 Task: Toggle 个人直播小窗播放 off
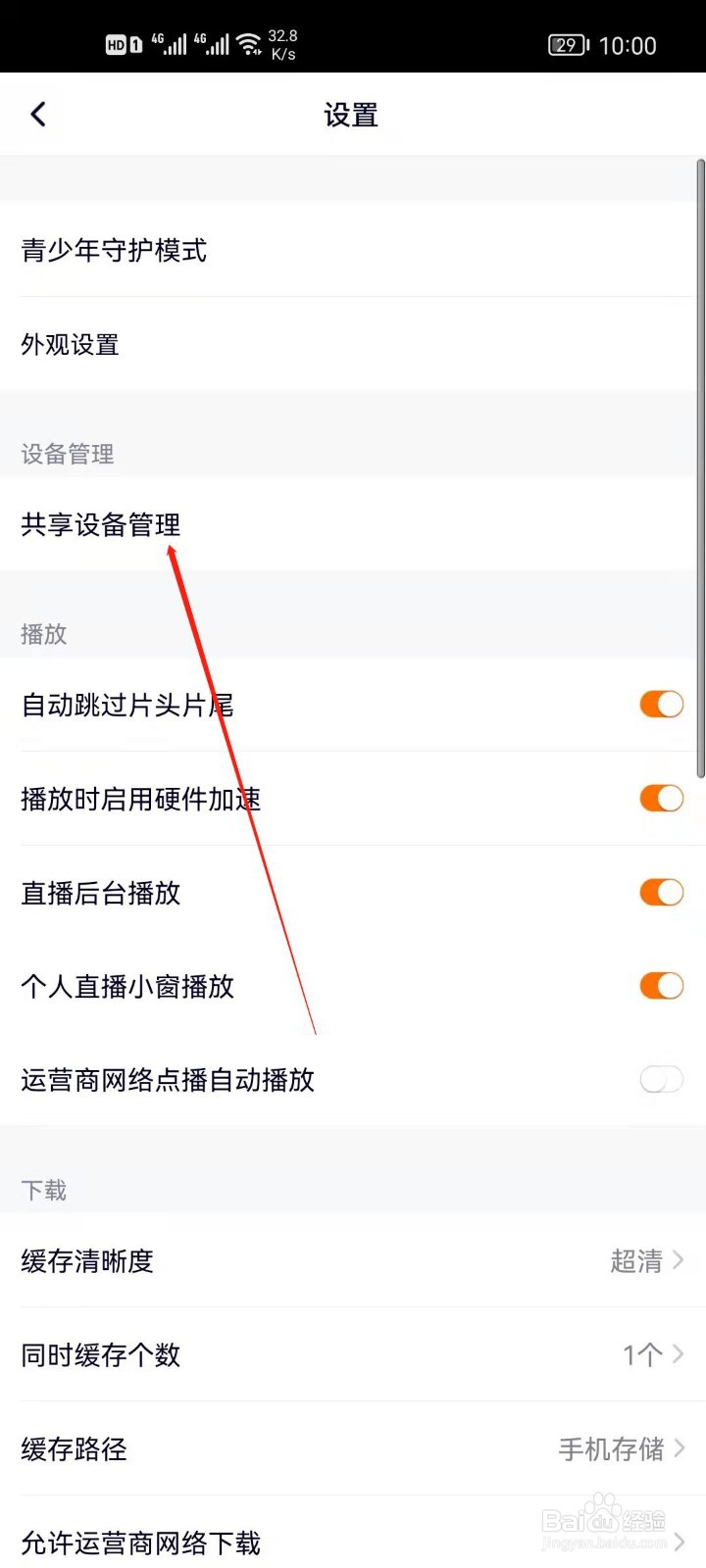coord(661,986)
